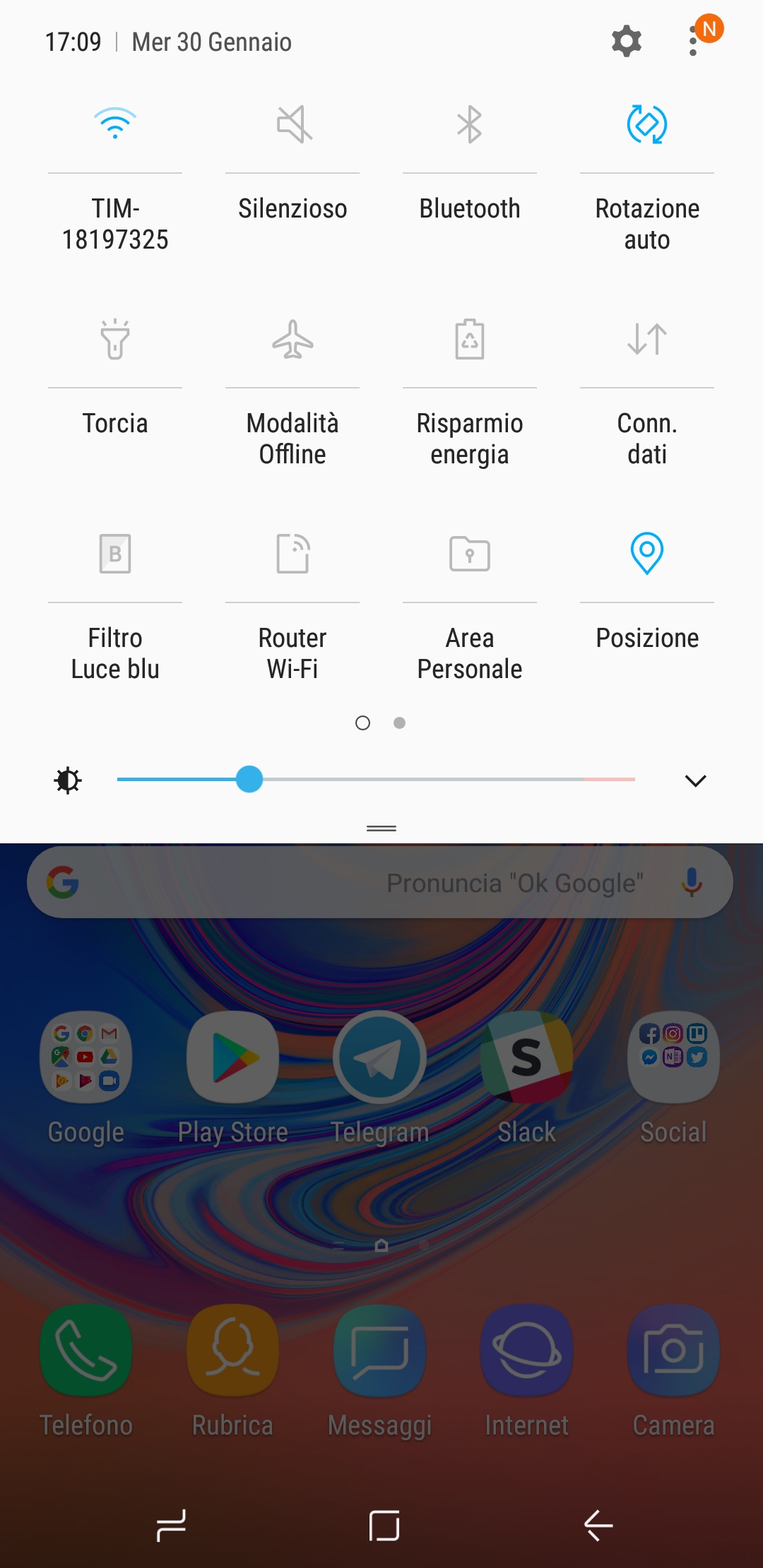The height and width of the screenshot is (1568, 763).
Task: Enable Filtro Luce blu
Action: click(x=115, y=554)
